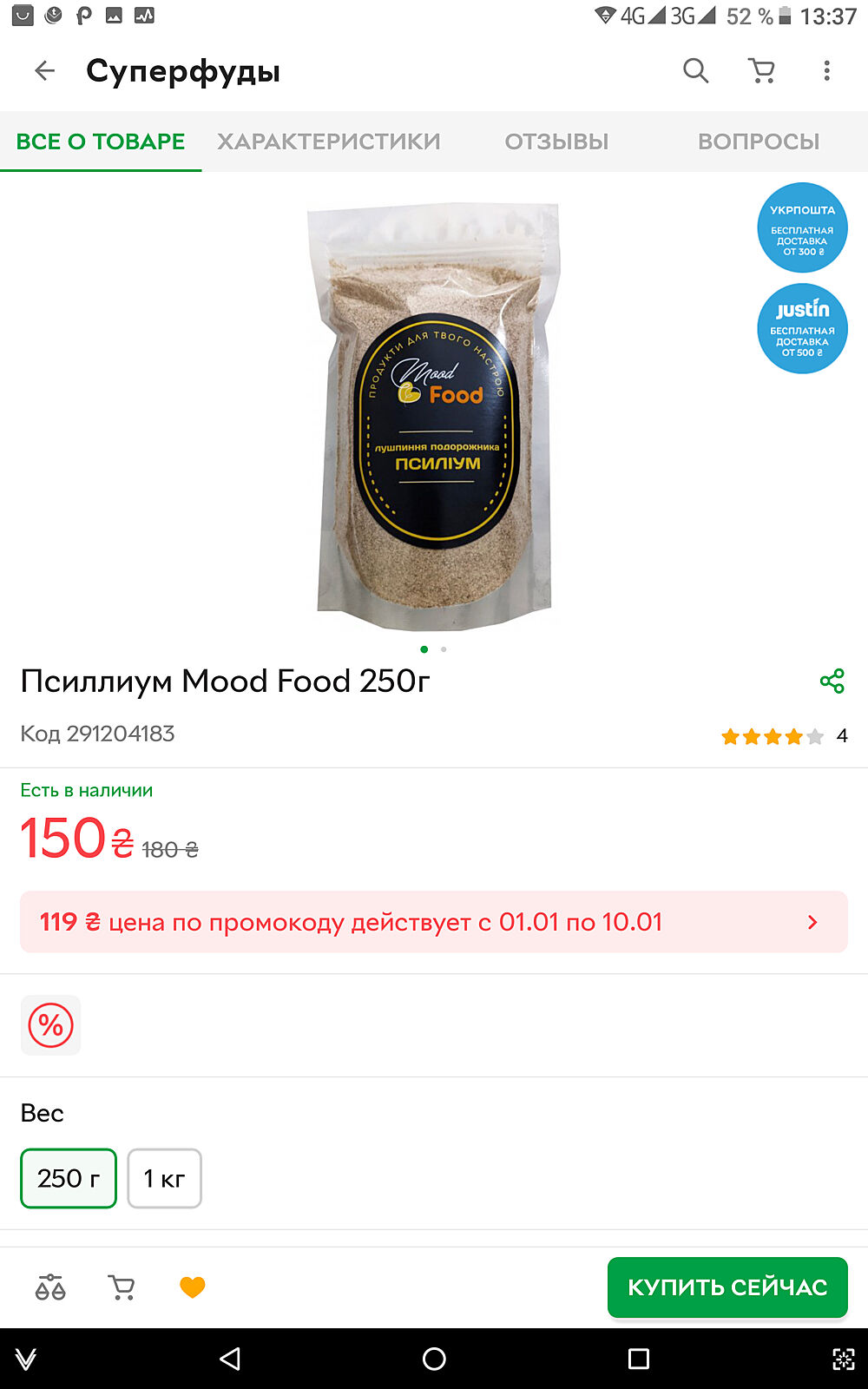The image size is (868, 1389).
Task: Add to cart from the bottom bar
Action: tap(122, 1287)
